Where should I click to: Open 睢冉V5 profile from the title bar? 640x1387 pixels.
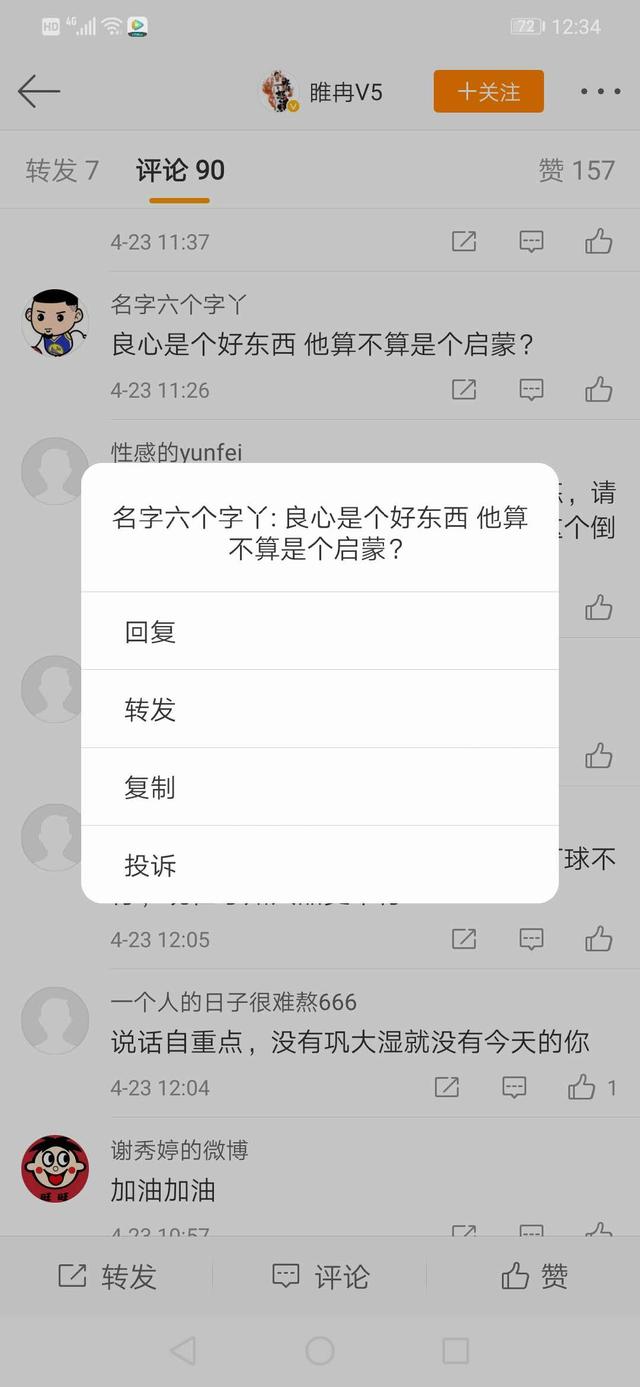click(x=322, y=93)
